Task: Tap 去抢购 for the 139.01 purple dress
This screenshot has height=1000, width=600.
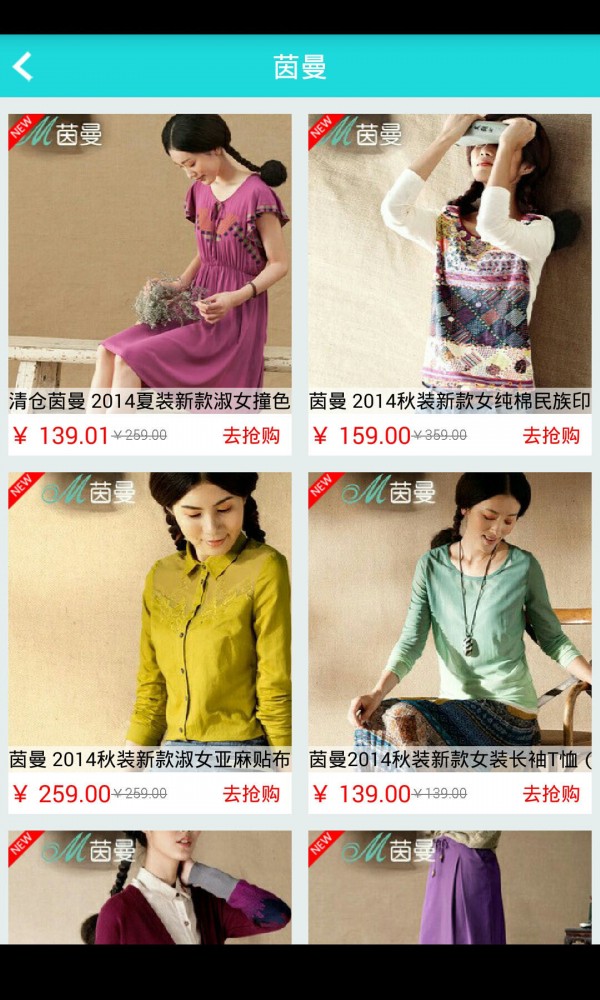Action: (250, 435)
